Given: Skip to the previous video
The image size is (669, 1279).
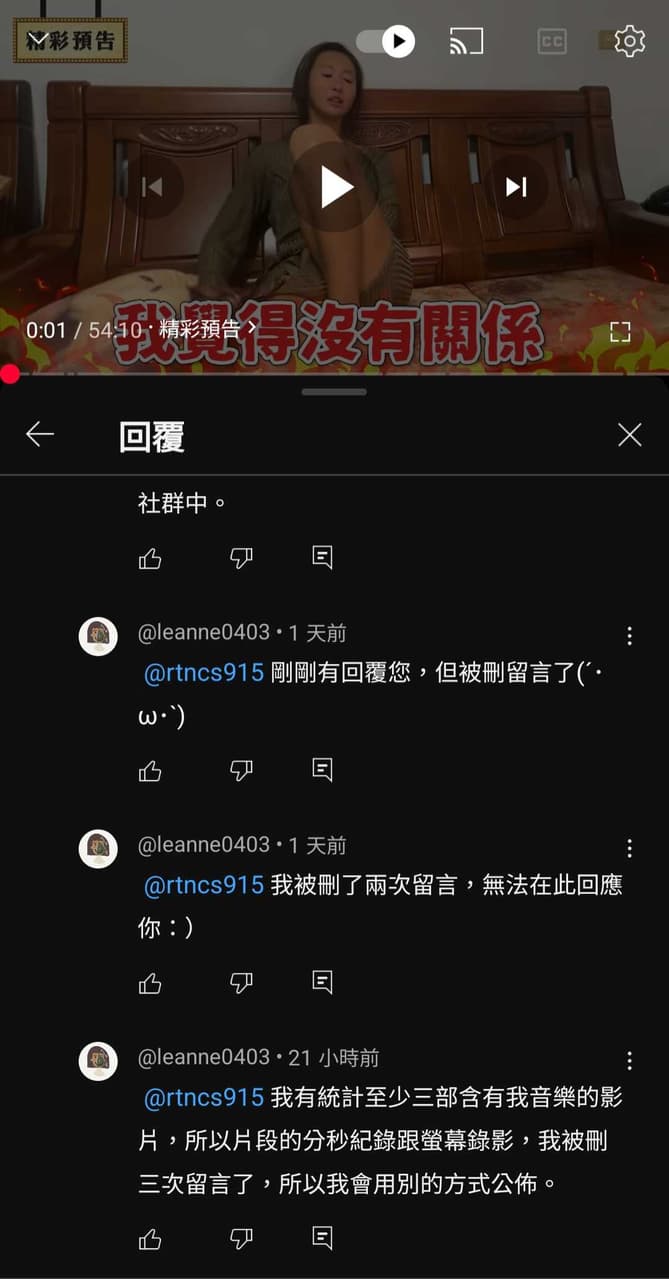Looking at the screenshot, I should coord(152,187).
